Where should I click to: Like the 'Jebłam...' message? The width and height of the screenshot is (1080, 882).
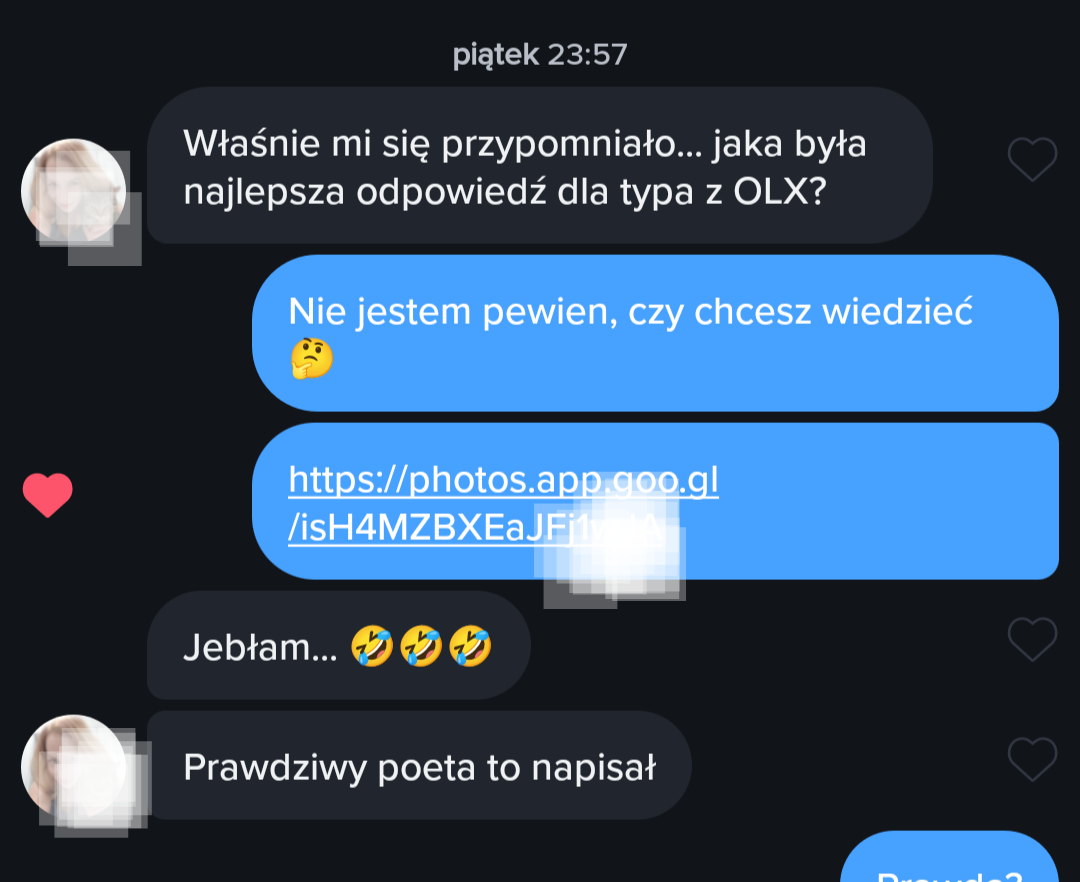[1031, 639]
